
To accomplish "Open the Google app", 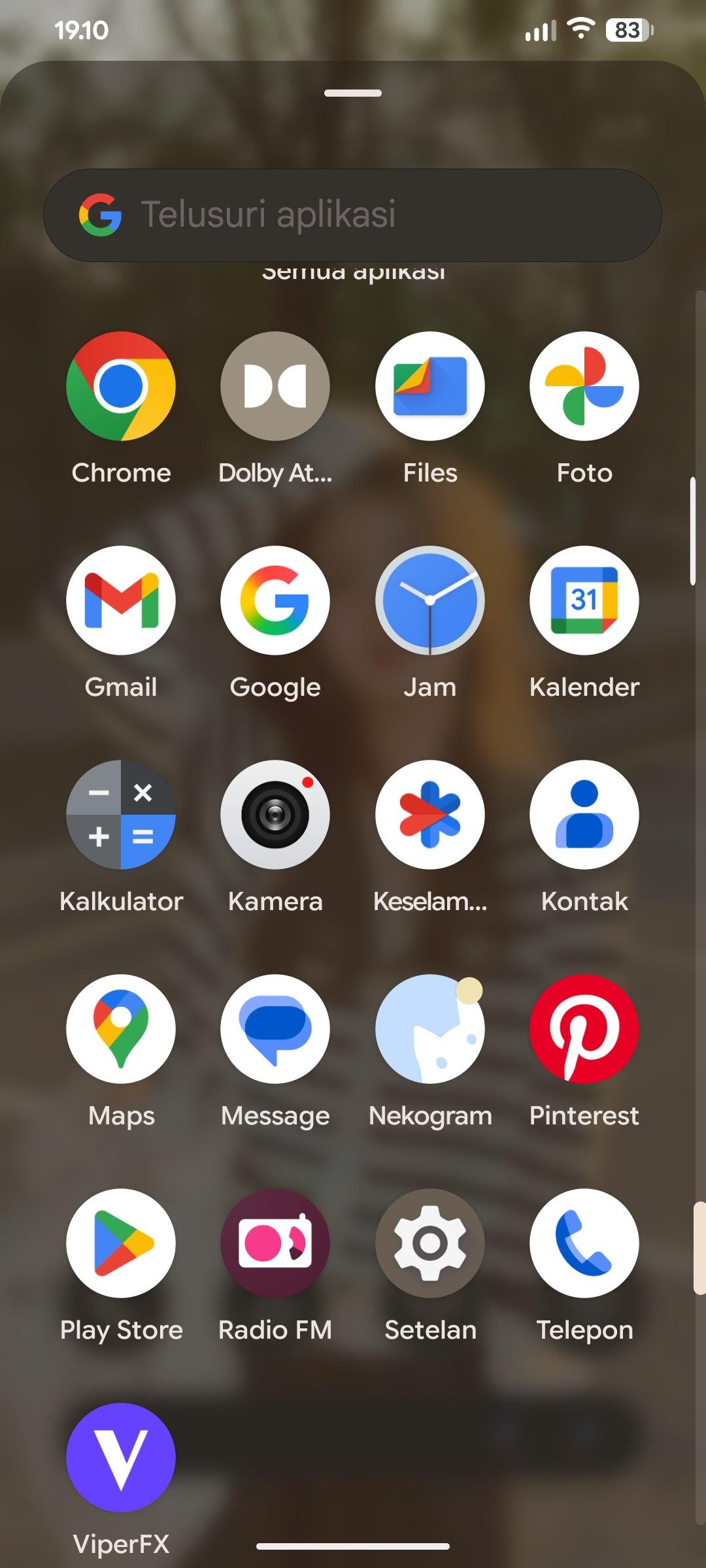I will [275, 600].
